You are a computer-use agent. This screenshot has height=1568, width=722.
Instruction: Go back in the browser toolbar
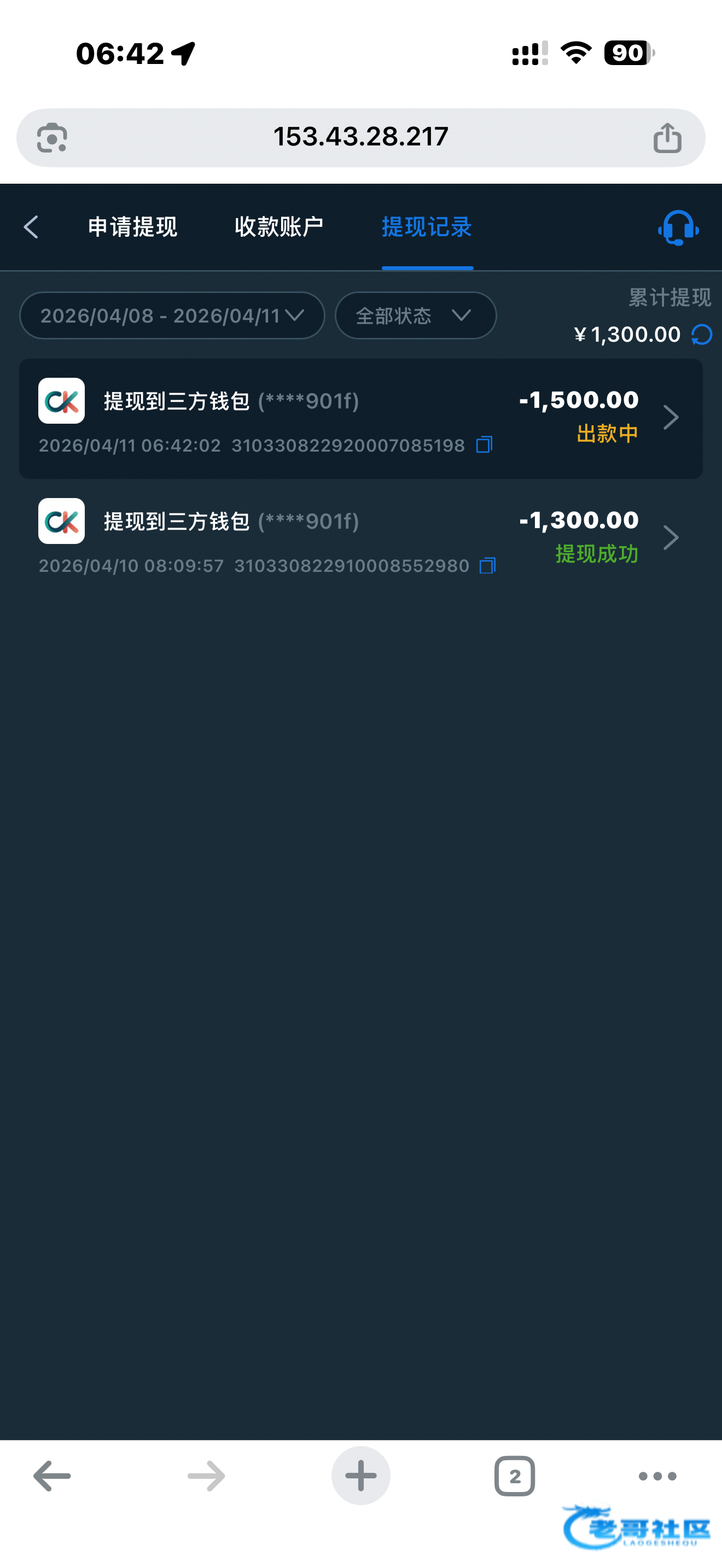coord(53,1476)
